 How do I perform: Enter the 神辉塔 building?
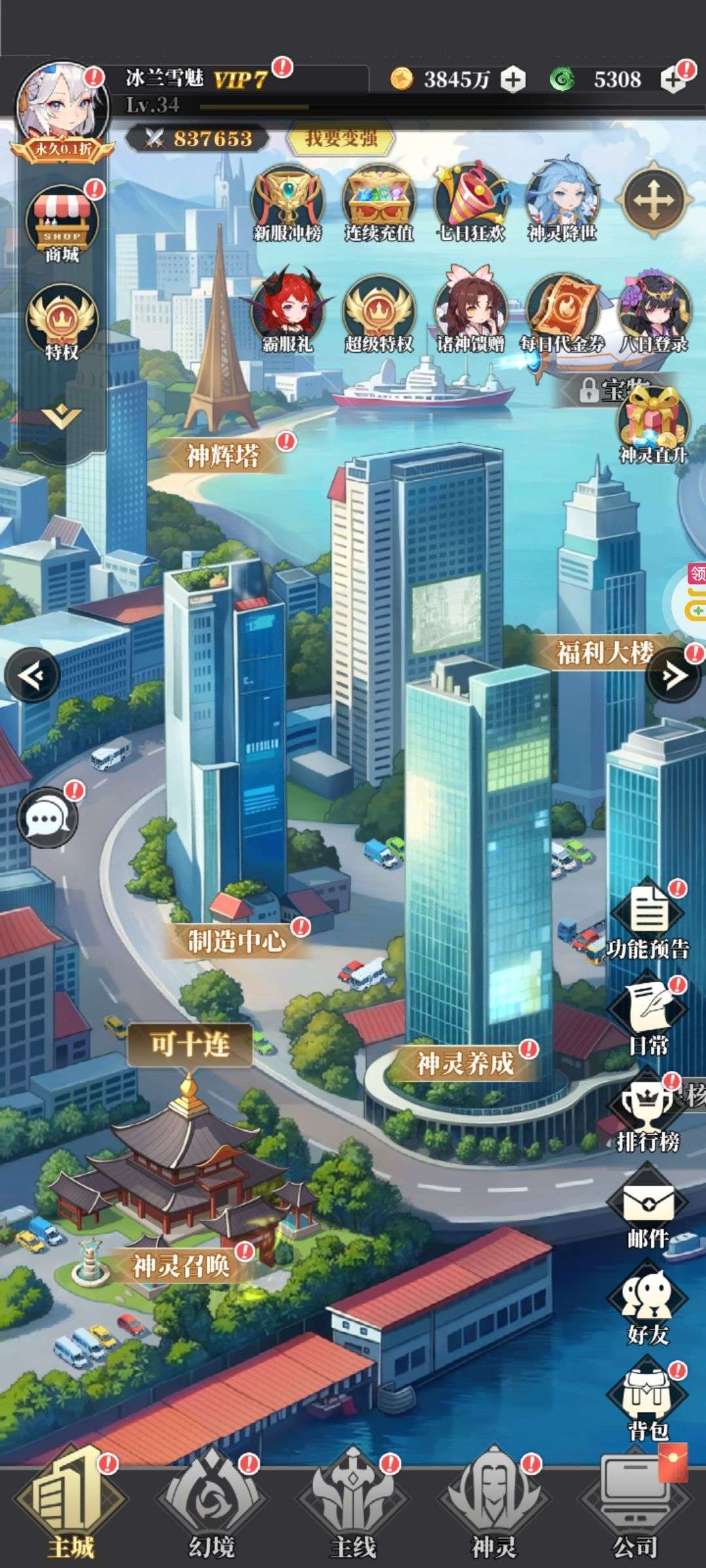[223, 455]
